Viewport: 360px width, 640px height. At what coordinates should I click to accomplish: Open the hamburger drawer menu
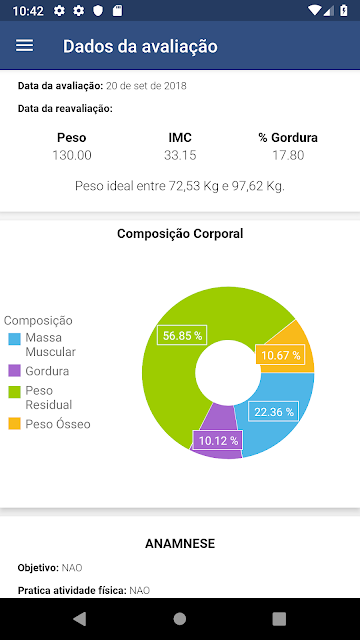(x=24, y=46)
